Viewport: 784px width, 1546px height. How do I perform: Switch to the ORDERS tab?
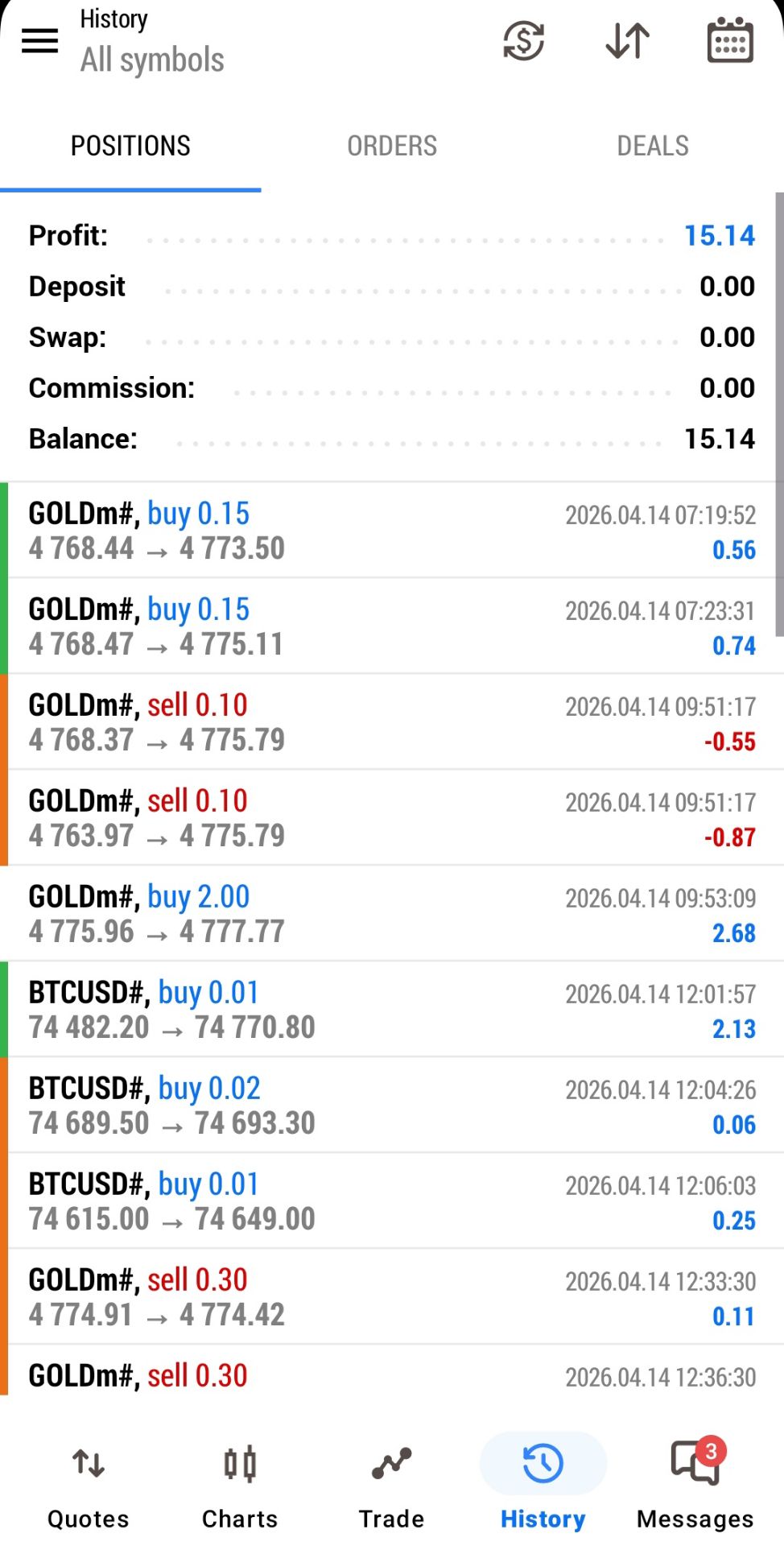[x=392, y=146]
